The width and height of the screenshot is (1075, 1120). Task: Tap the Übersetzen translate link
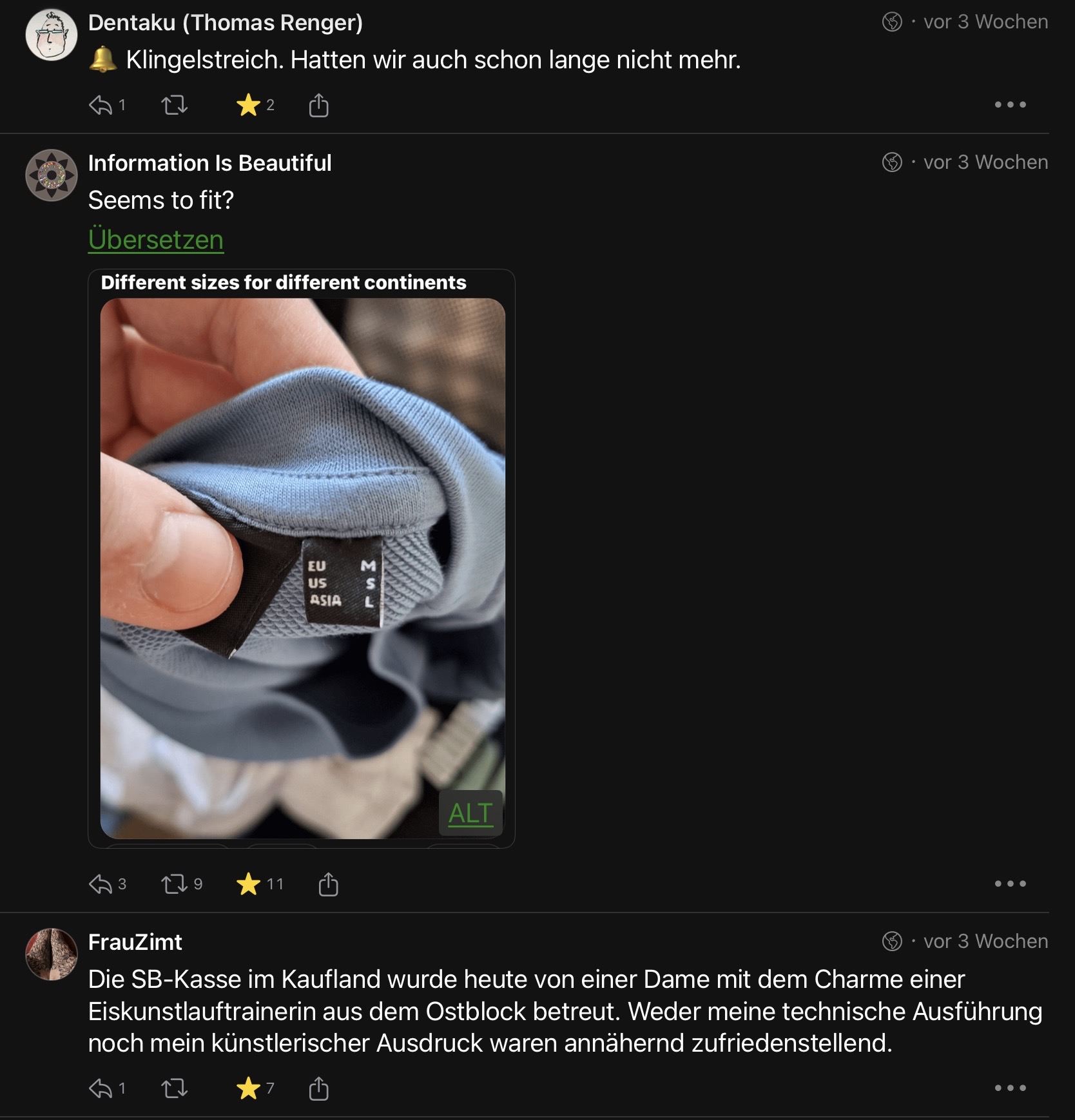point(156,240)
